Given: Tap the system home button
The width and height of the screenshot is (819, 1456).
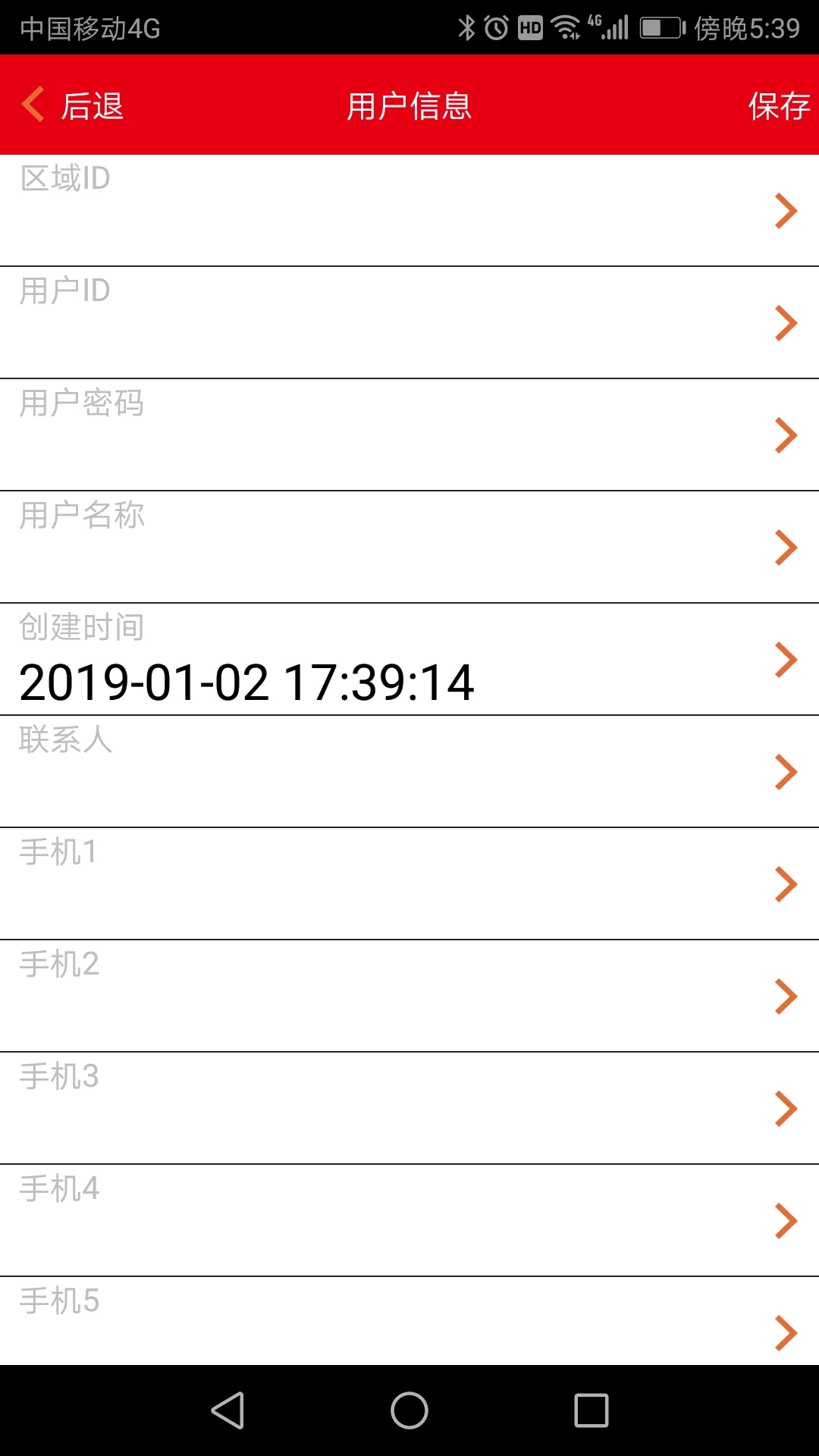Looking at the screenshot, I should coord(409,1410).
